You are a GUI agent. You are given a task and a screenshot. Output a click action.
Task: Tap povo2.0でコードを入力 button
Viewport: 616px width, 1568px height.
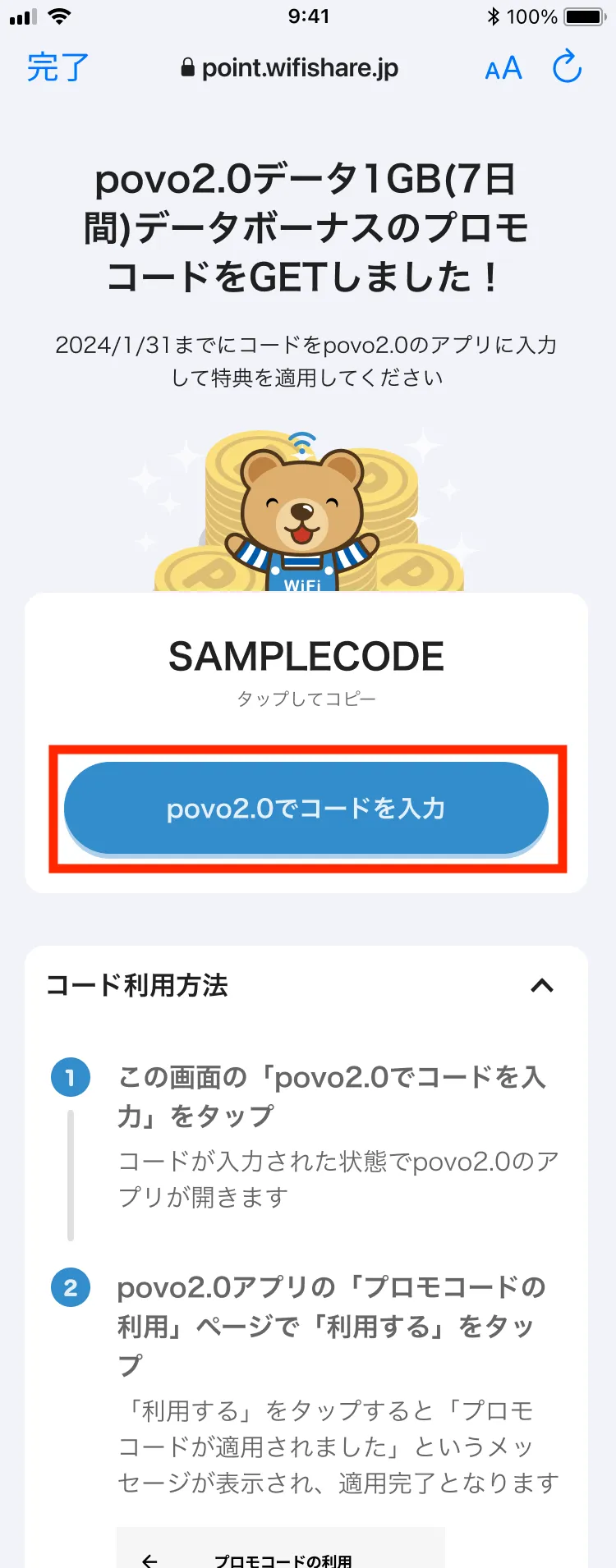coord(306,809)
